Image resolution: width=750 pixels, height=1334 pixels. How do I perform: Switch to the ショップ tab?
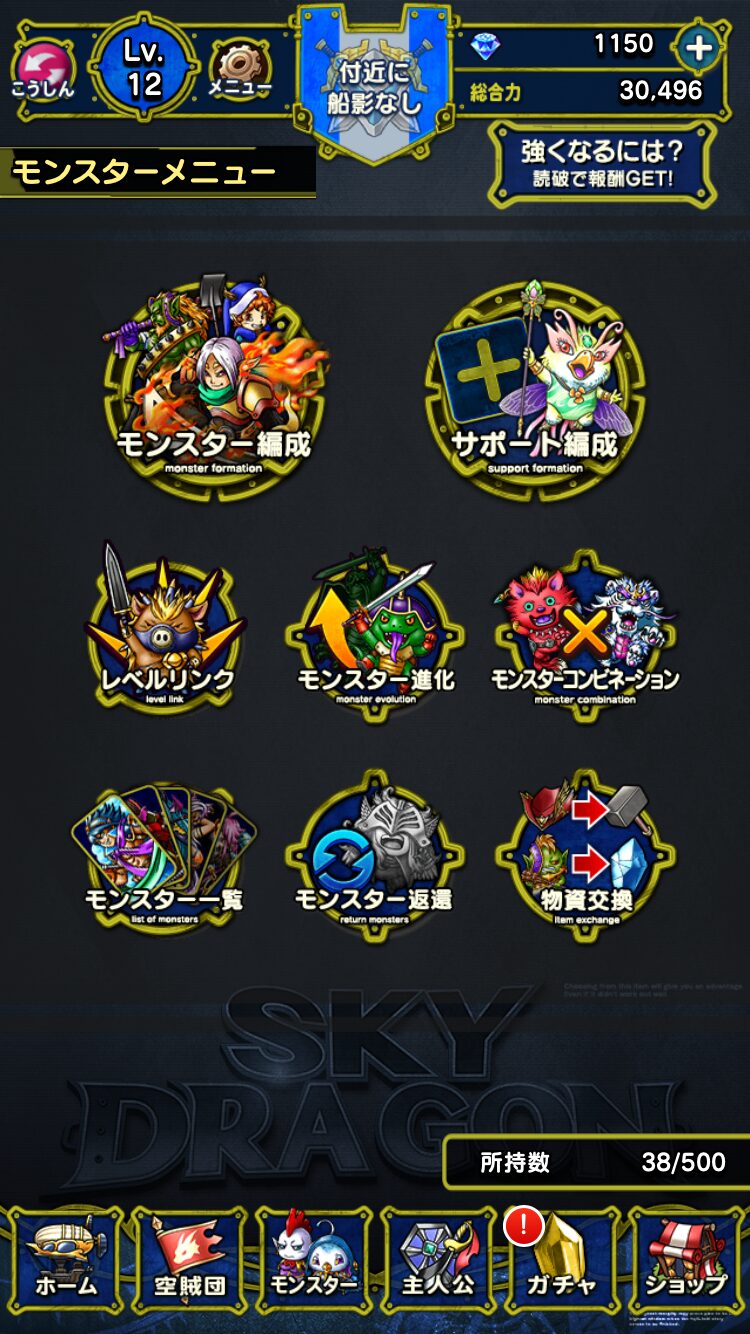(x=685, y=1265)
